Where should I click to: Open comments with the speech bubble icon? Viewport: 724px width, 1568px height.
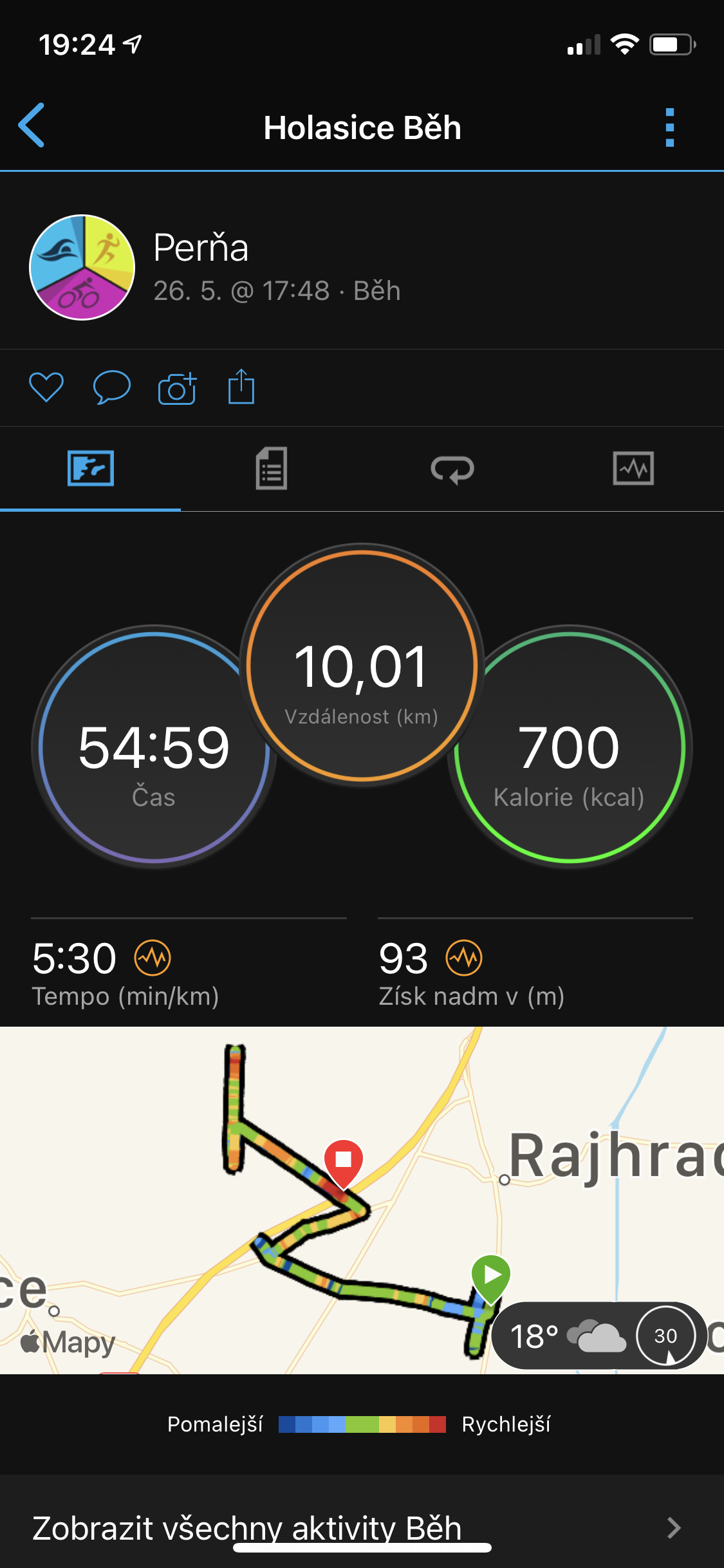click(112, 387)
